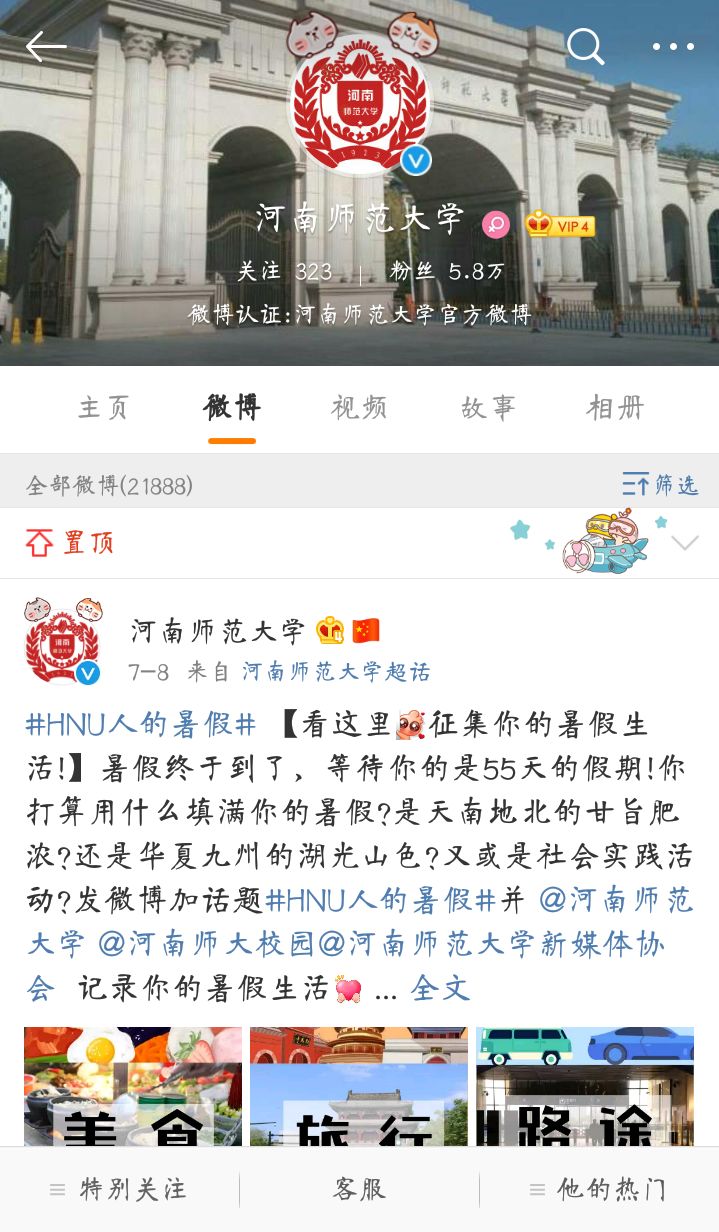Switch to the 视频 tab
719x1232 pixels.
pyautogui.click(x=359, y=408)
